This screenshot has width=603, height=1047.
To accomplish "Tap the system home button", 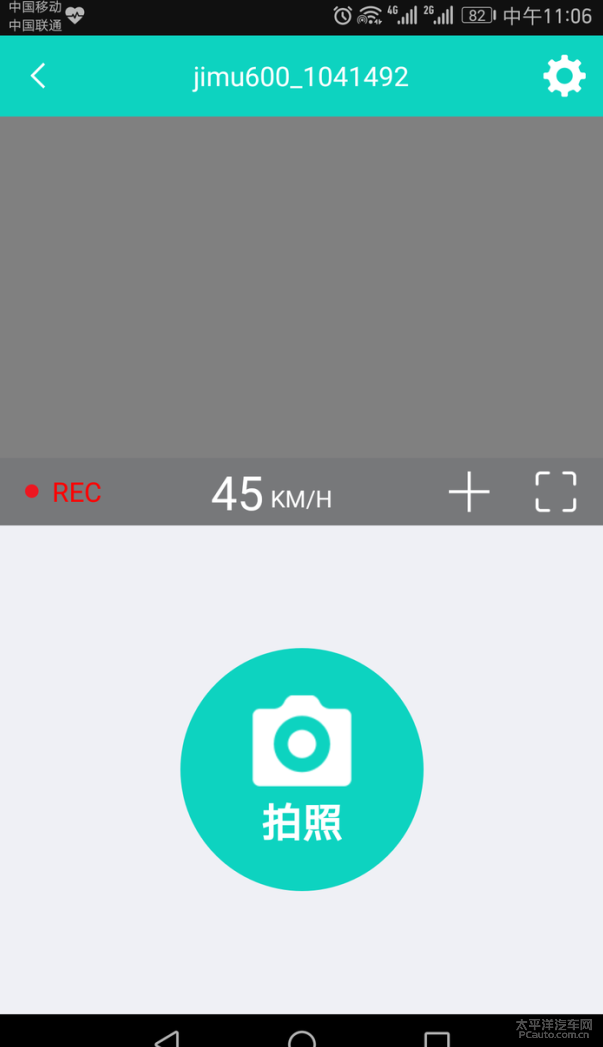I will point(302,1039).
